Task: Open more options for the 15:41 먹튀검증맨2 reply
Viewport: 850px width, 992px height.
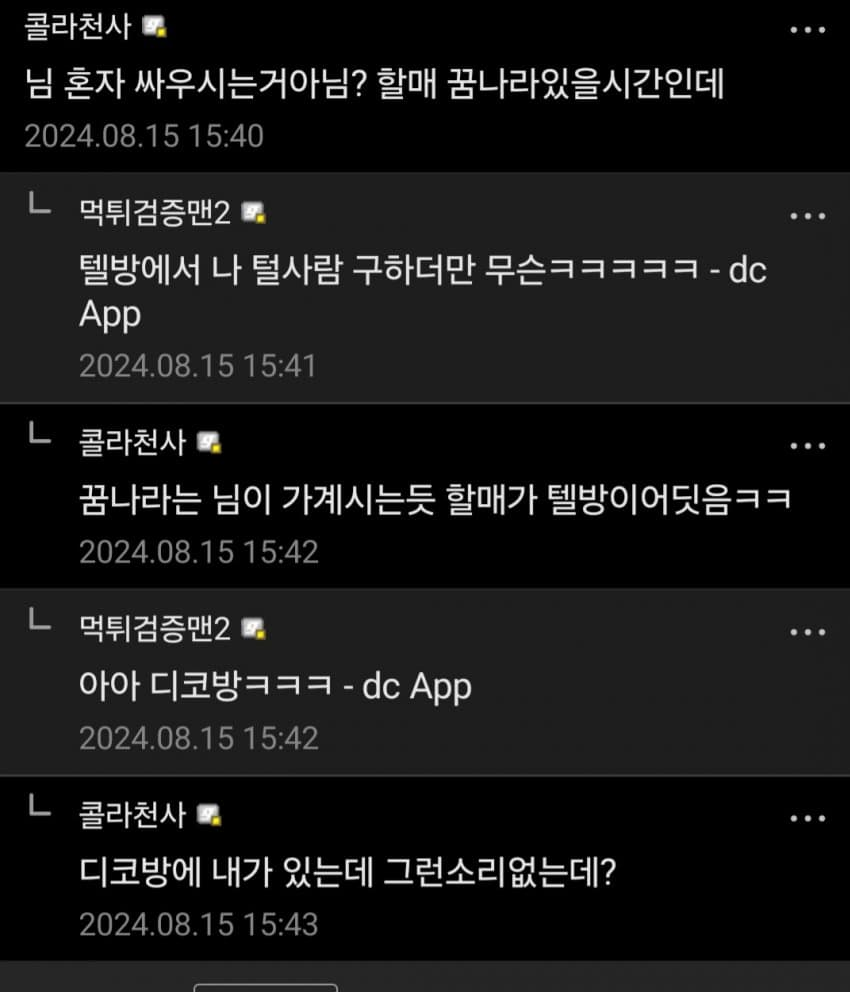Action: (x=807, y=215)
